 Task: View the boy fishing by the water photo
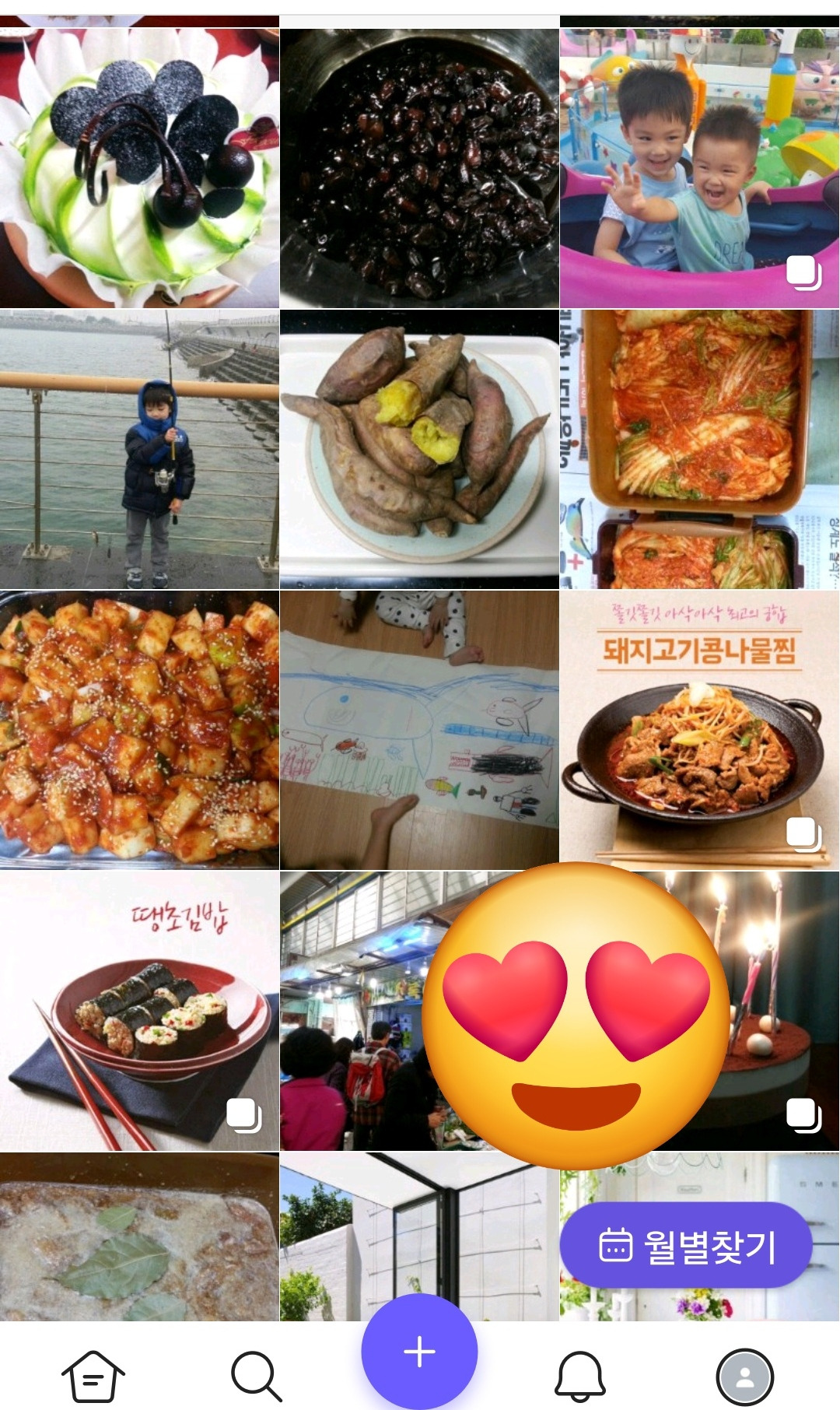[139, 449]
